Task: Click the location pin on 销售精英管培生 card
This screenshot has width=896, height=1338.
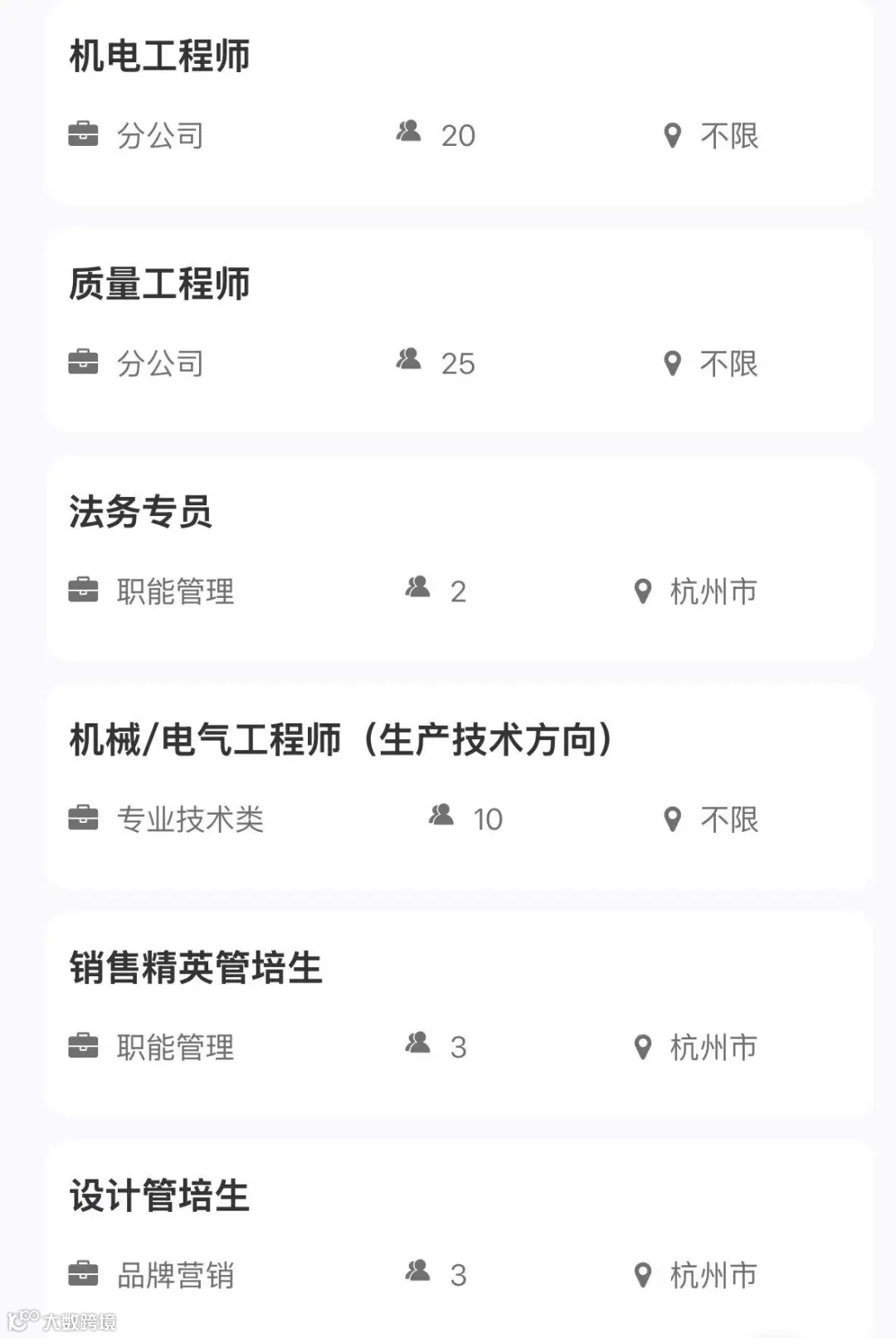Action: click(x=644, y=1046)
